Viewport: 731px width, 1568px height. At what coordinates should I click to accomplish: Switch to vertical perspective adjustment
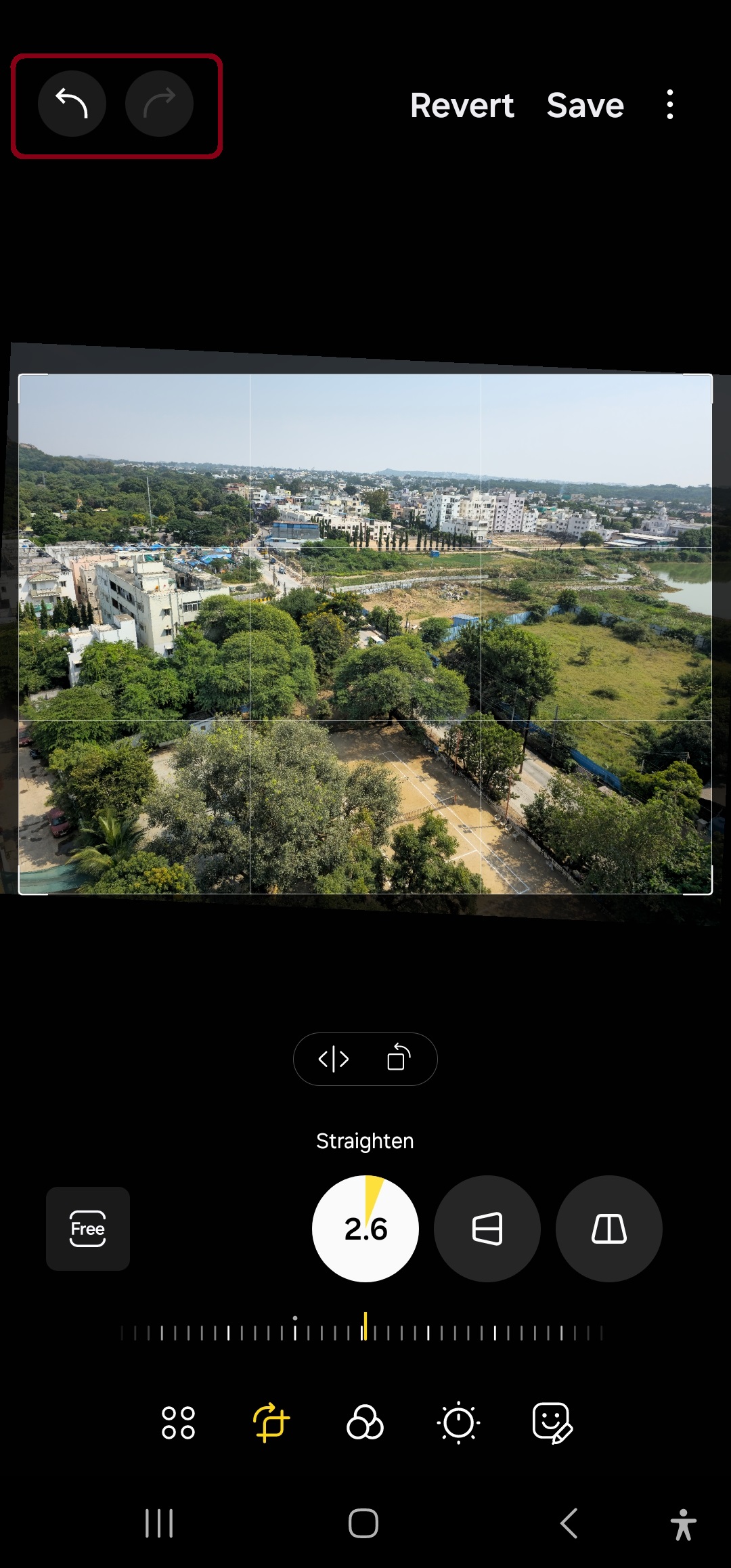(x=609, y=1229)
